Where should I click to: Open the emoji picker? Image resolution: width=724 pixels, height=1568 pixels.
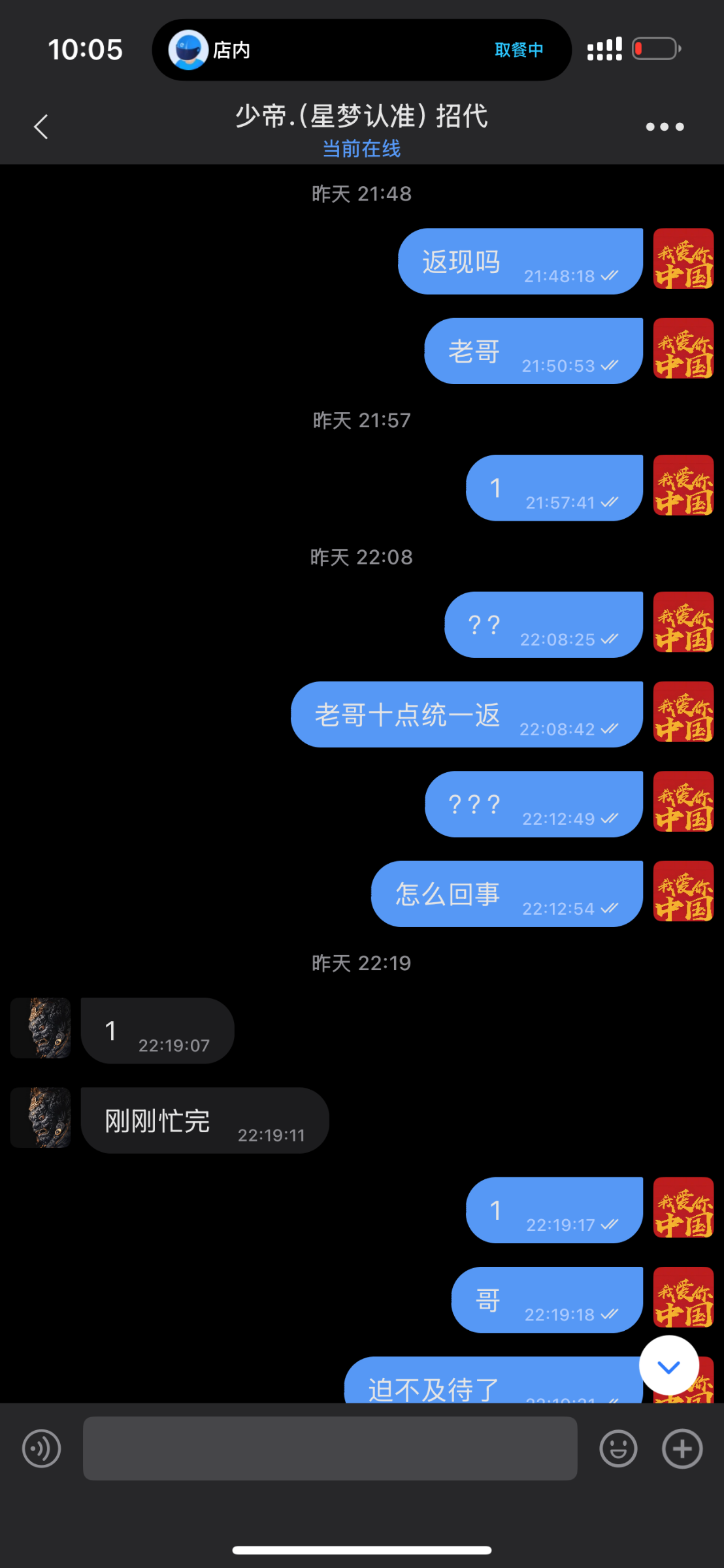coord(618,1448)
